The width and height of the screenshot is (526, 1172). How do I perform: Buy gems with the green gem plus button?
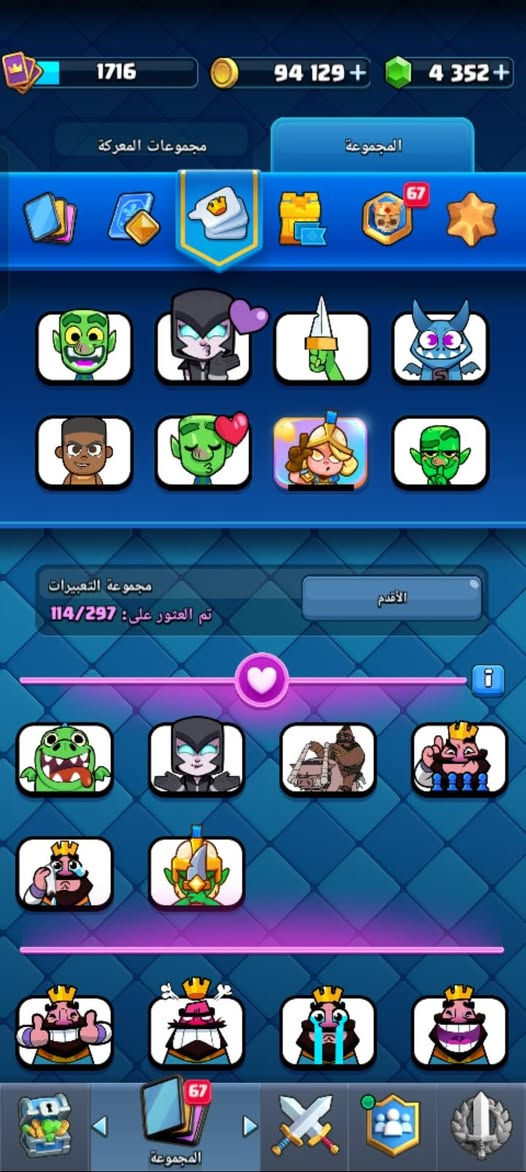(x=499, y=73)
